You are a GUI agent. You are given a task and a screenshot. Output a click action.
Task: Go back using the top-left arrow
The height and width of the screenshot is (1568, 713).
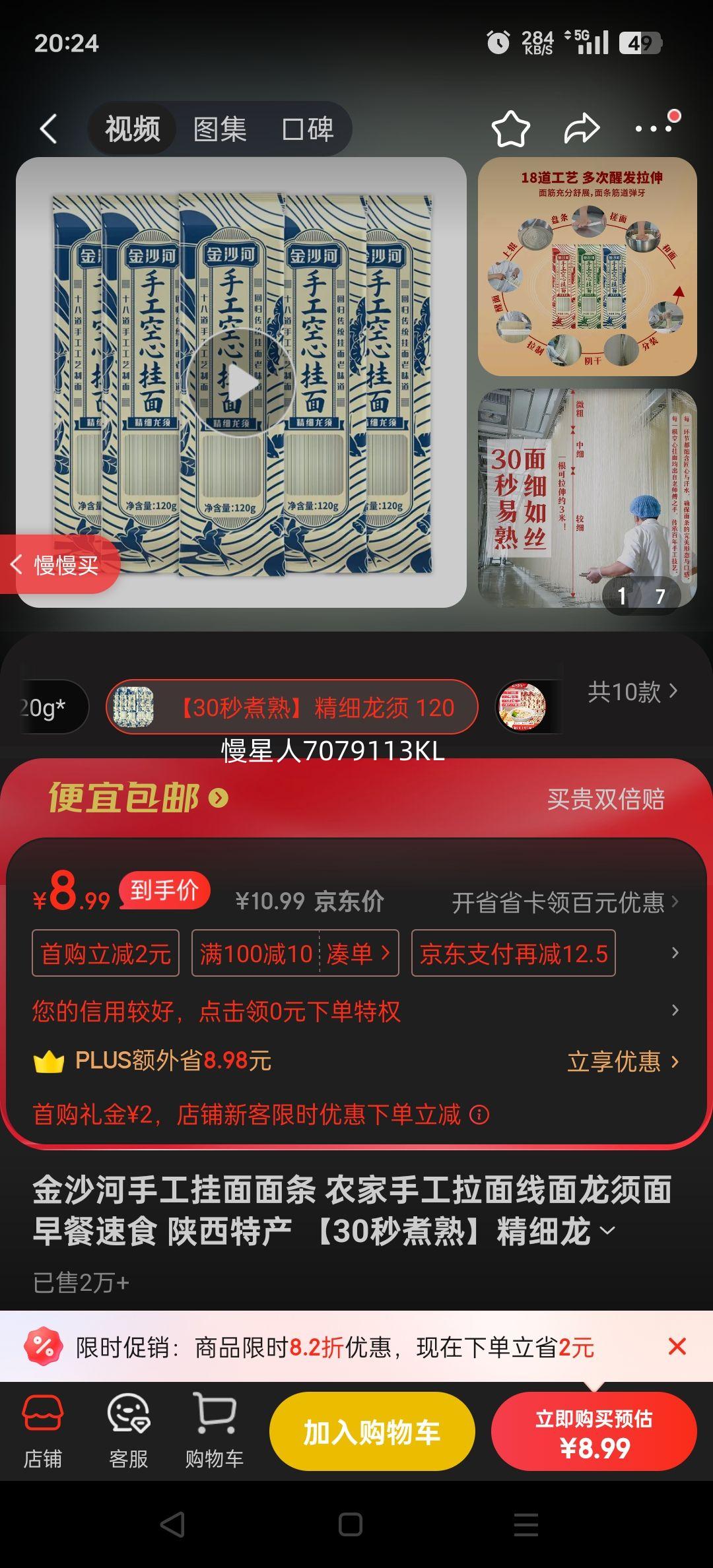(48, 127)
